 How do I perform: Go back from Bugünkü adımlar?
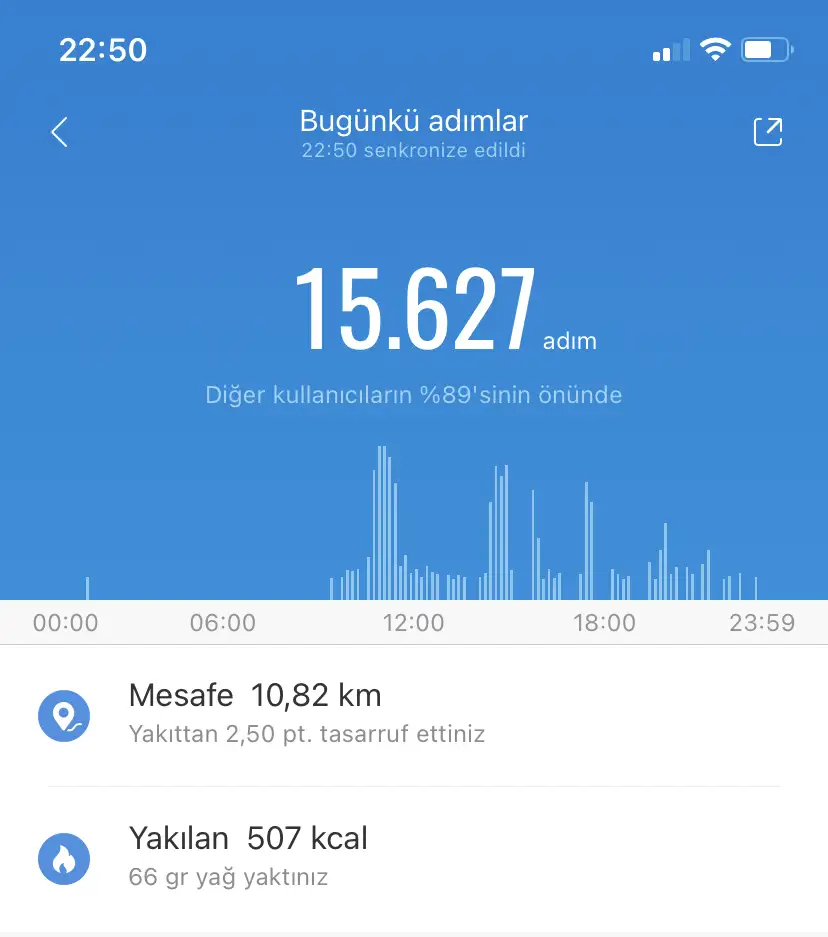[60, 132]
